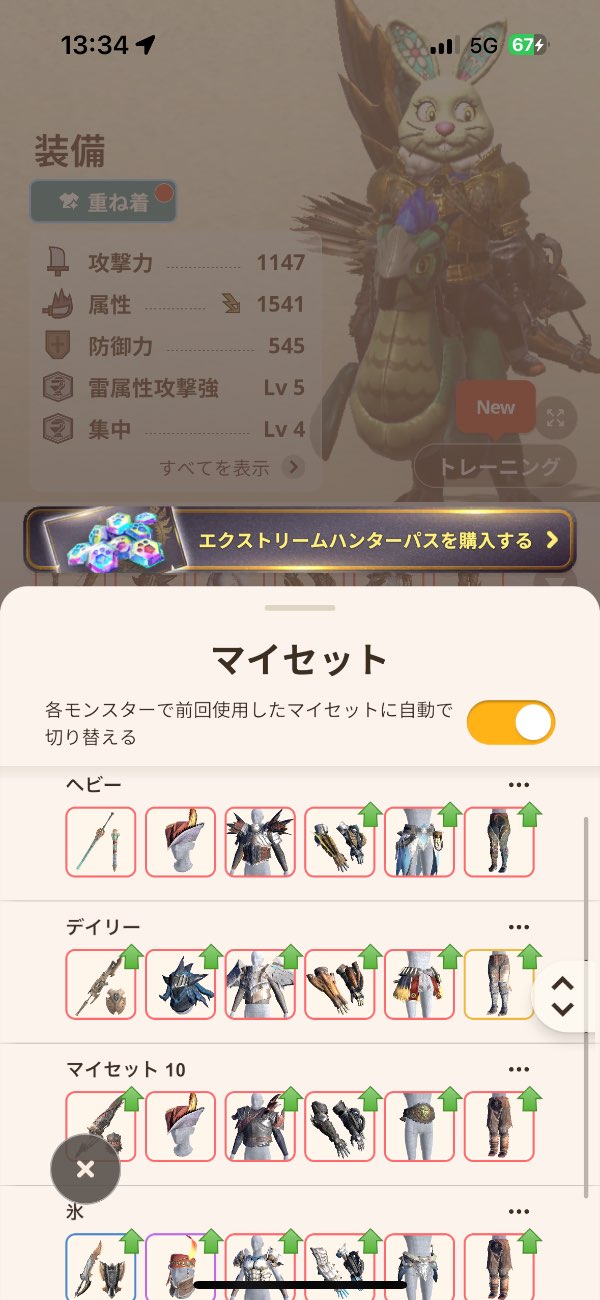
Task: Open the エクストリームハンターパス purchase banner
Action: 300,540
